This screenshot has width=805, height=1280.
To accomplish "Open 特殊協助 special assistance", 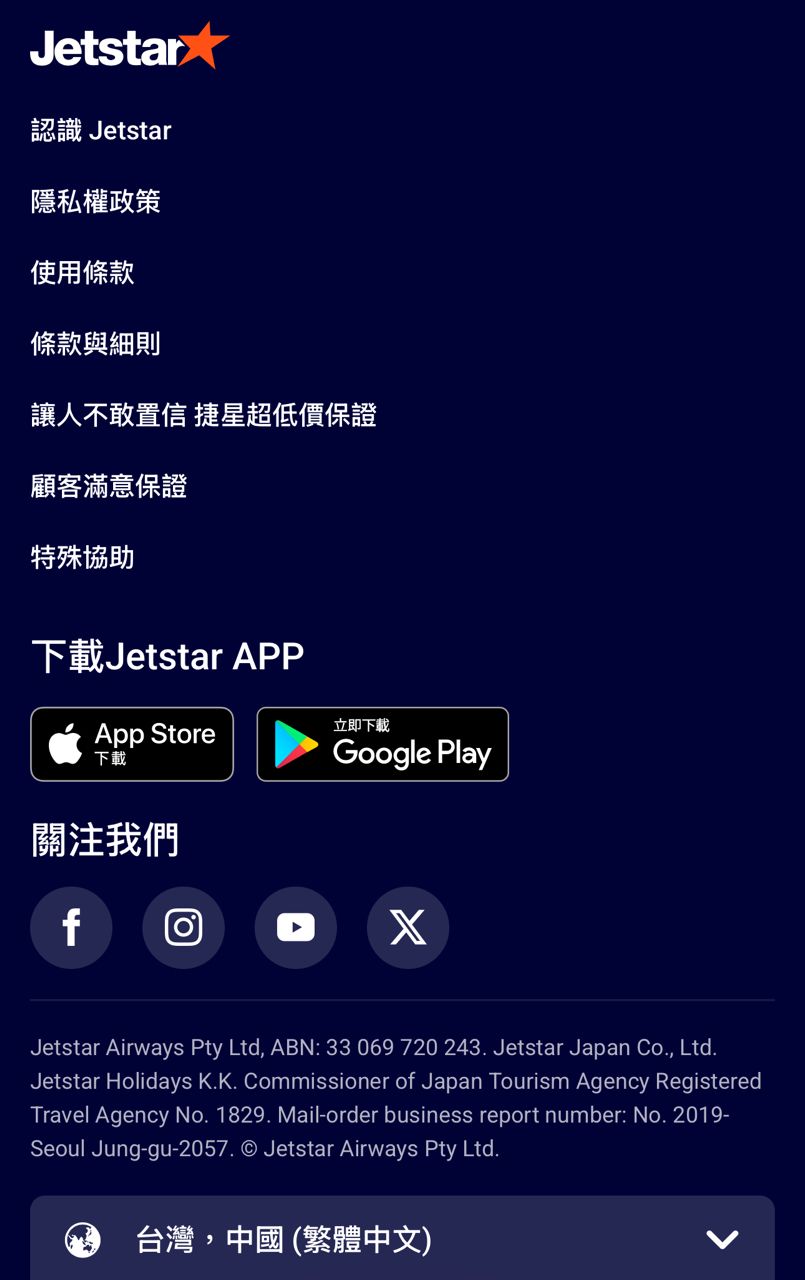I will pos(83,557).
